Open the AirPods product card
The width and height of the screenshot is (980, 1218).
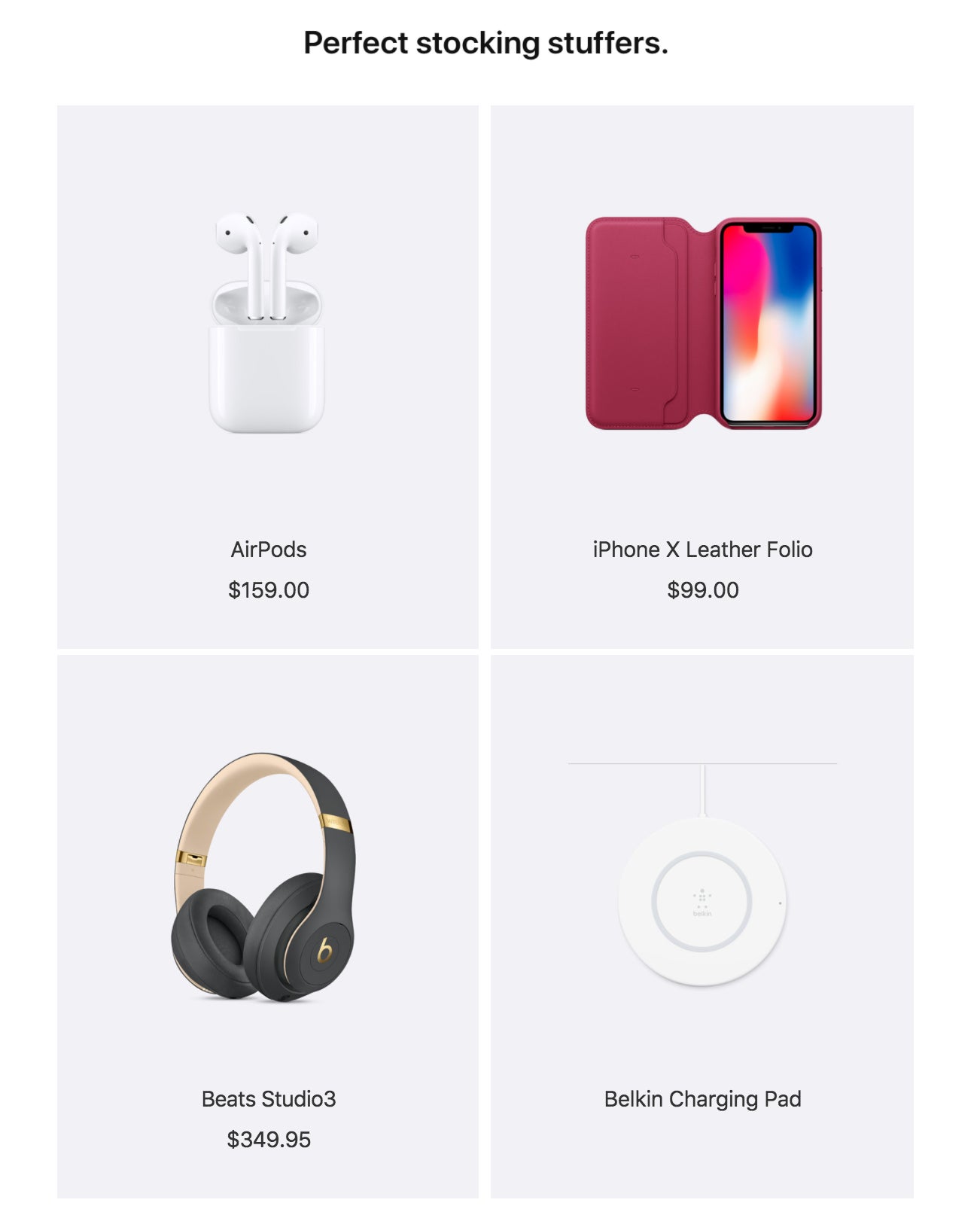(x=267, y=376)
